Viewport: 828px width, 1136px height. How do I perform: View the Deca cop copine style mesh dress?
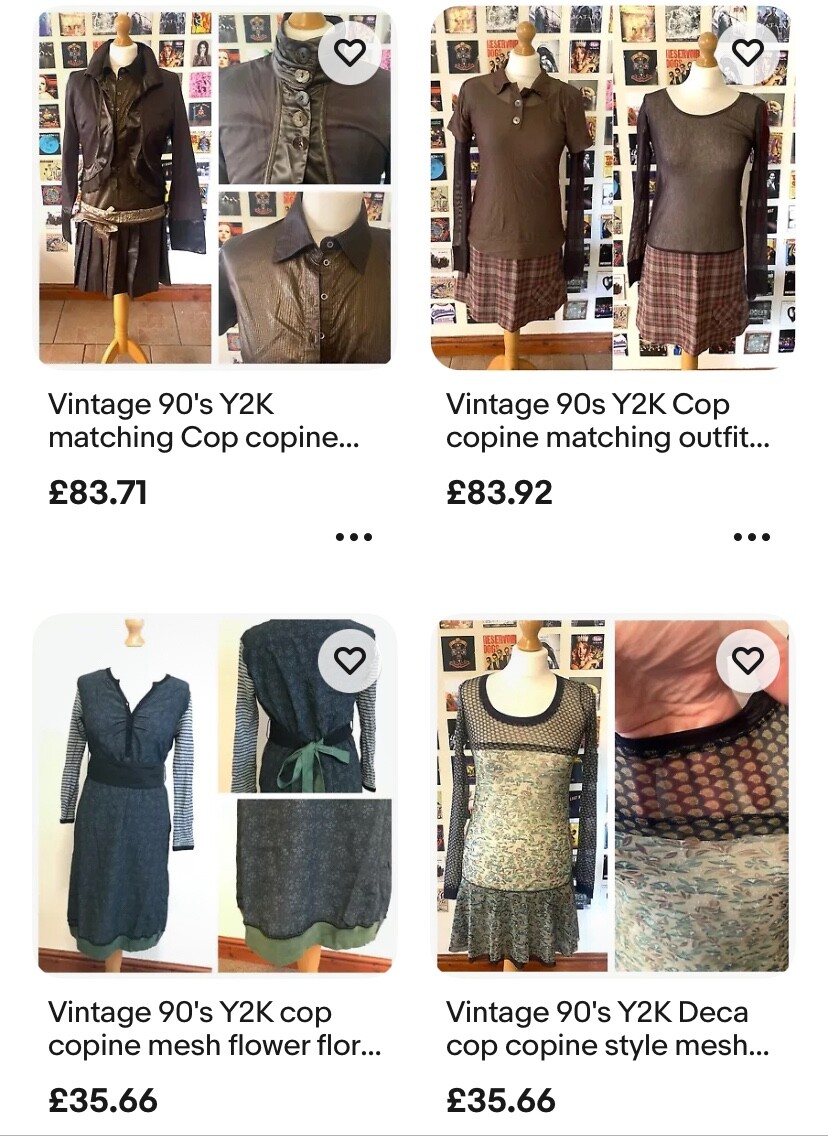[607, 1028]
